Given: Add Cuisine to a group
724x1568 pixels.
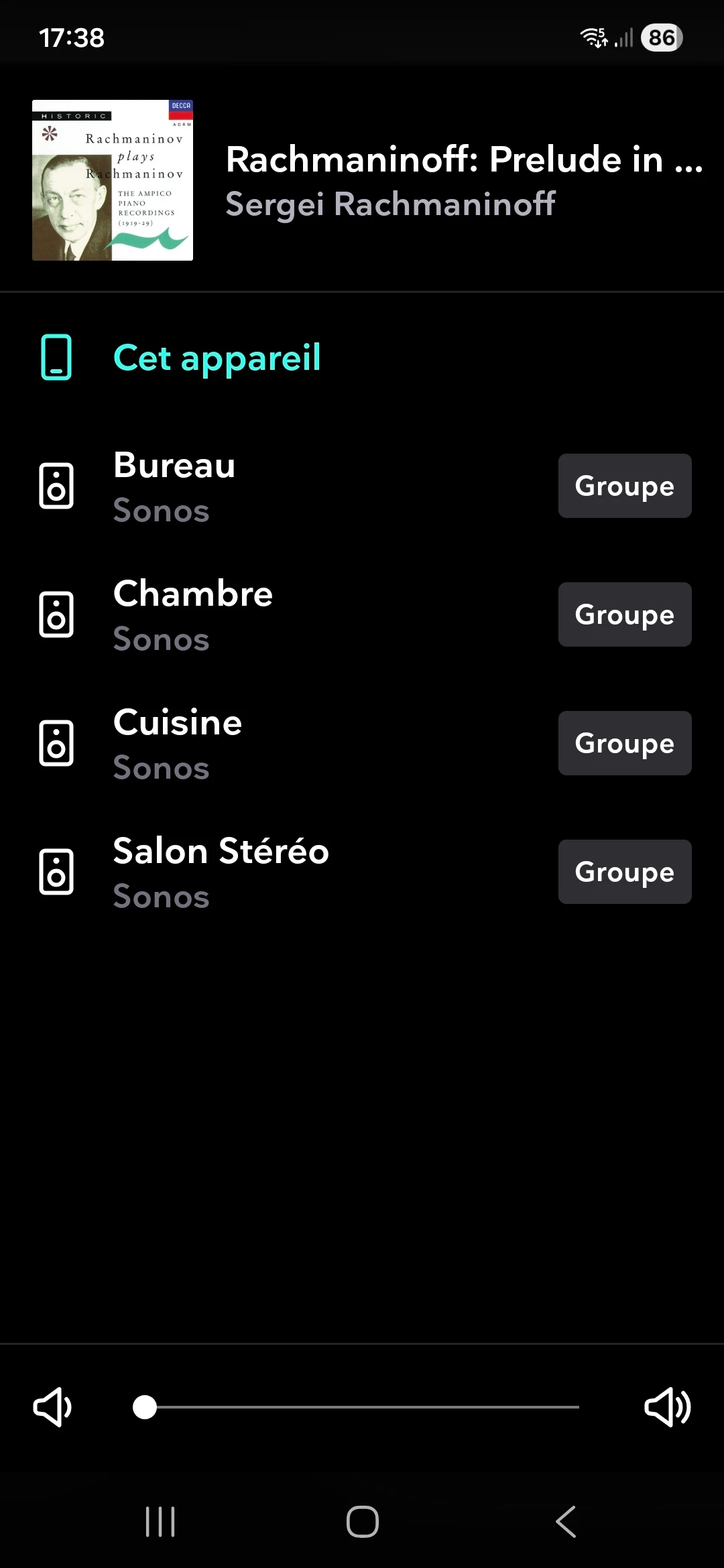Looking at the screenshot, I should (x=624, y=743).
